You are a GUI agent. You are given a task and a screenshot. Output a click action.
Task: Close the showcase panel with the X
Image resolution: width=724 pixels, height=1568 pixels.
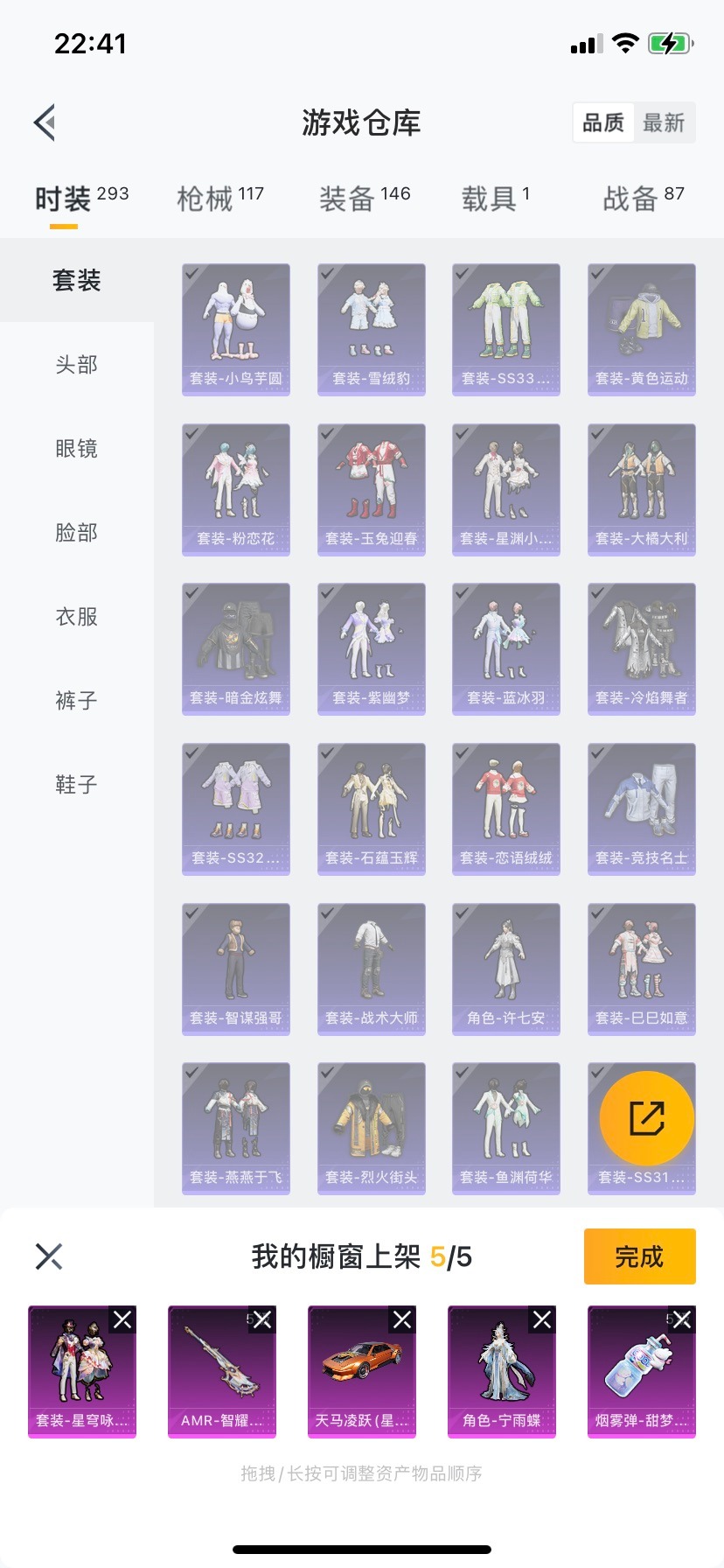tap(50, 1256)
